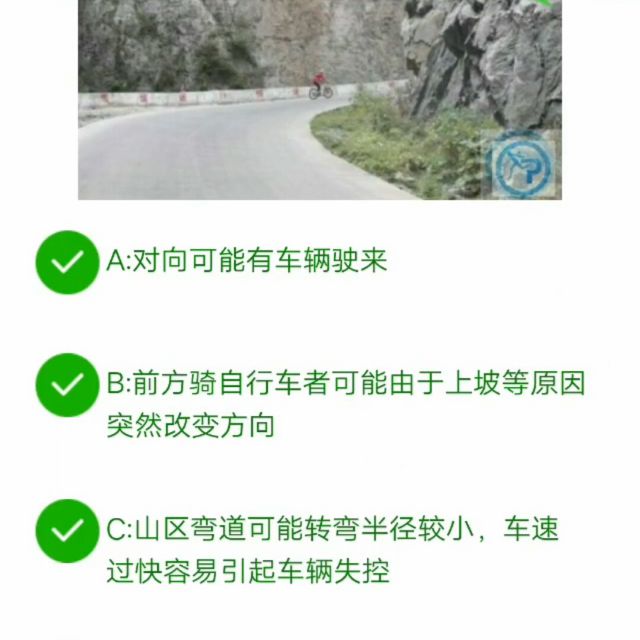Open the mountain road question image
Viewport: 640px width, 640px height.
pyautogui.click(x=320, y=100)
